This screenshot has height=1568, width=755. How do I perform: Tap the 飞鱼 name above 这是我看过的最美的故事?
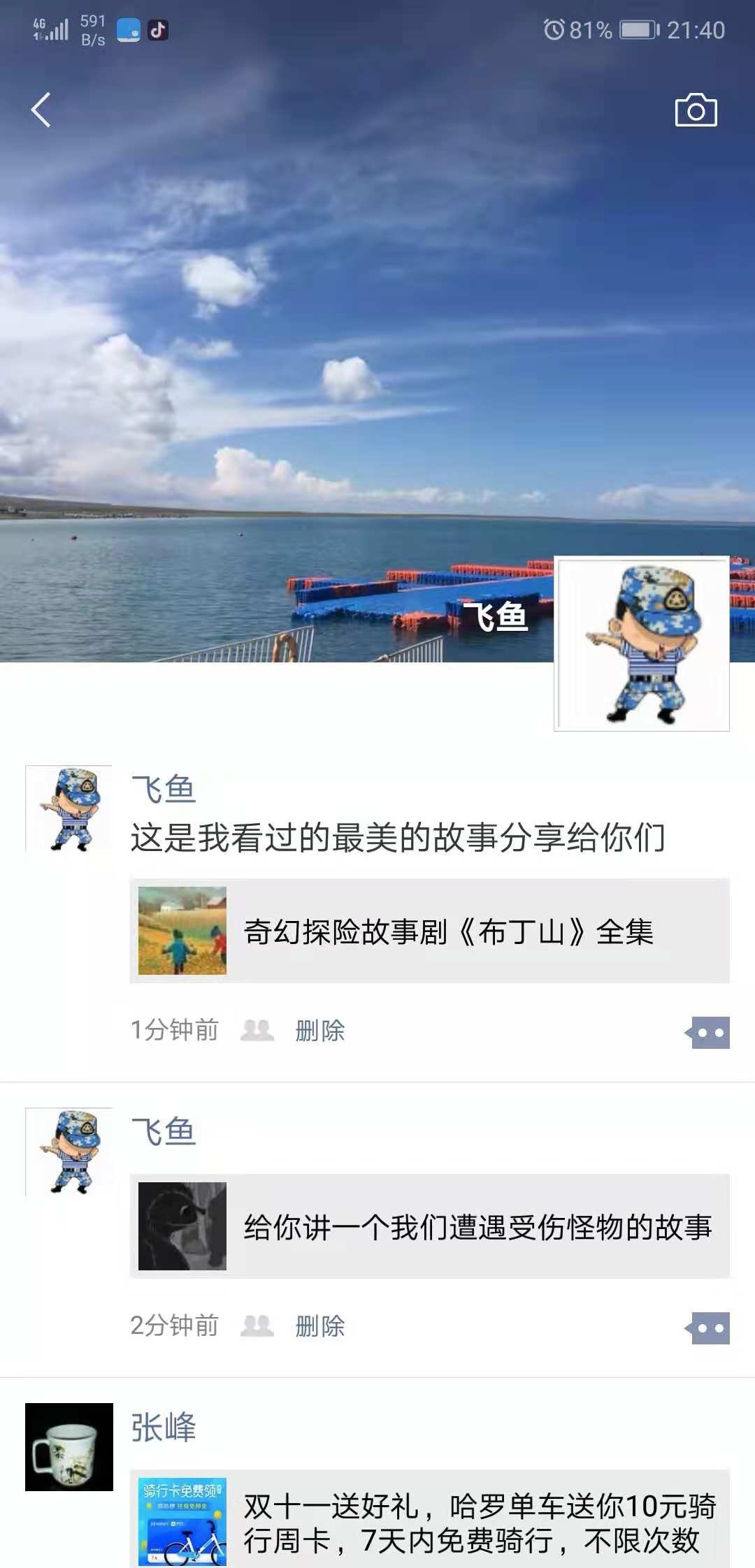click(x=164, y=790)
